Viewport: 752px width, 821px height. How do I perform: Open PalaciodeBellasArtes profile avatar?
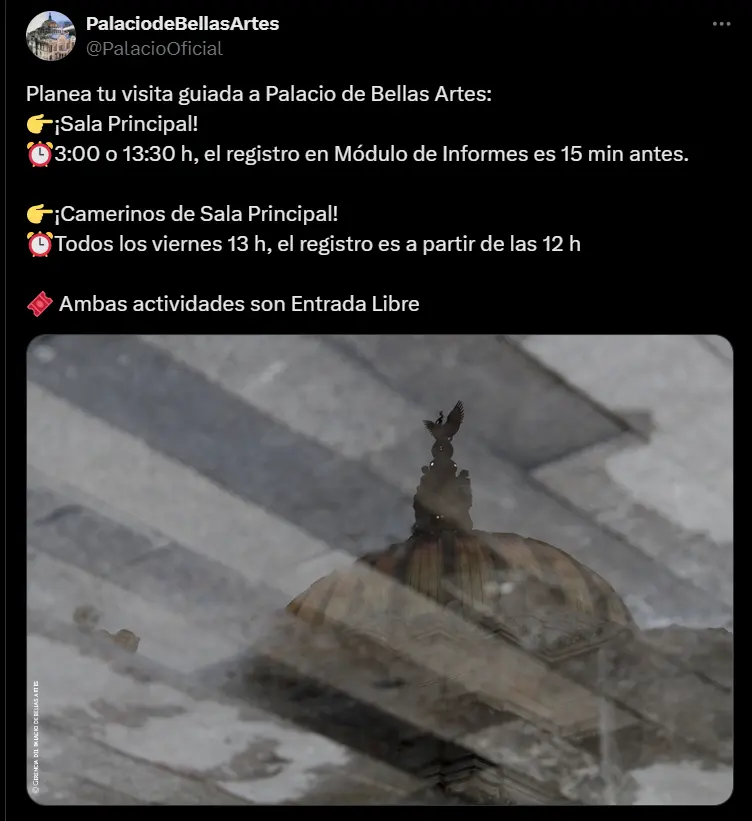tap(50, 36)
